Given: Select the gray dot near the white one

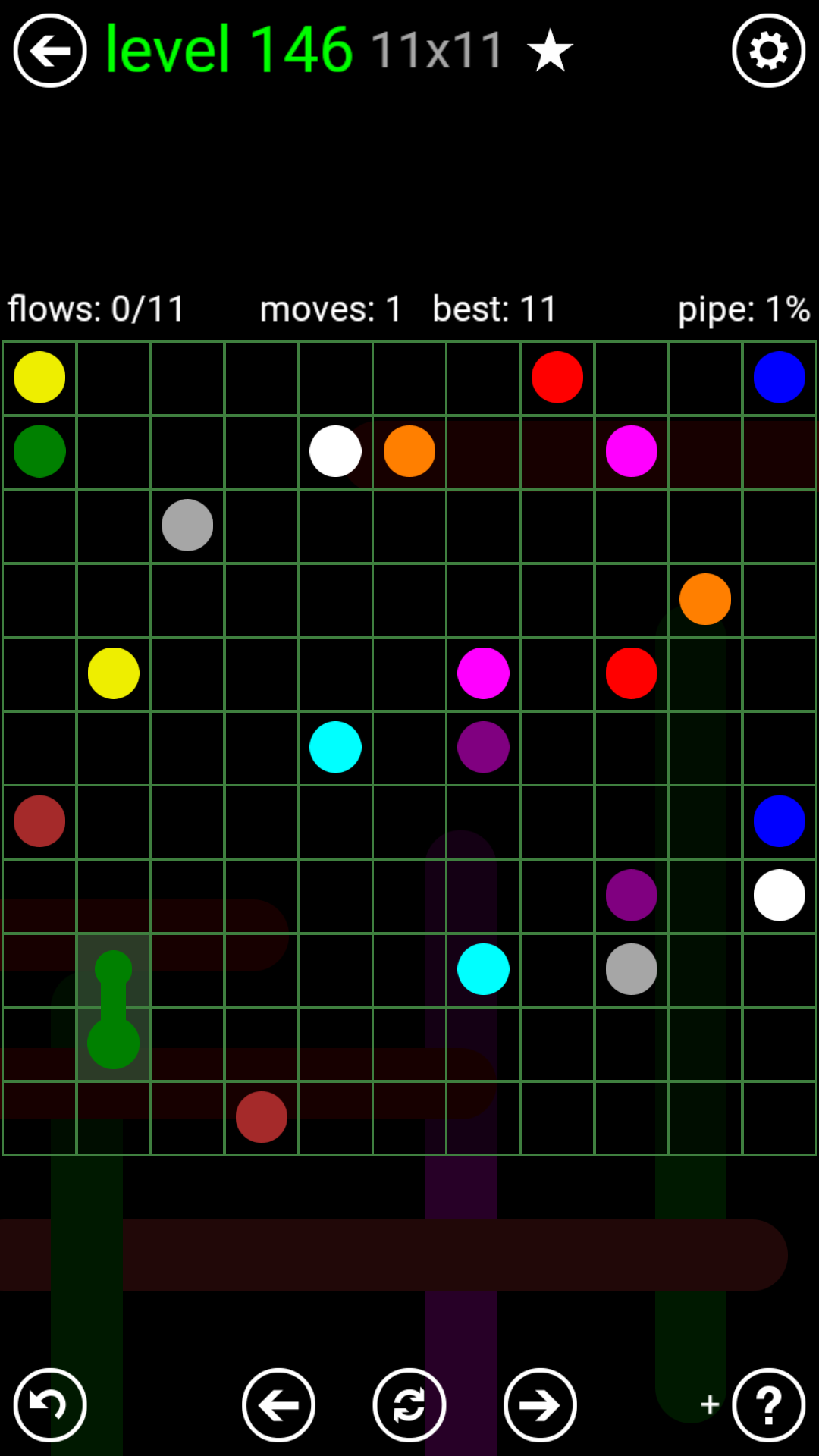Looking at the screenshot, I should 187,525.
